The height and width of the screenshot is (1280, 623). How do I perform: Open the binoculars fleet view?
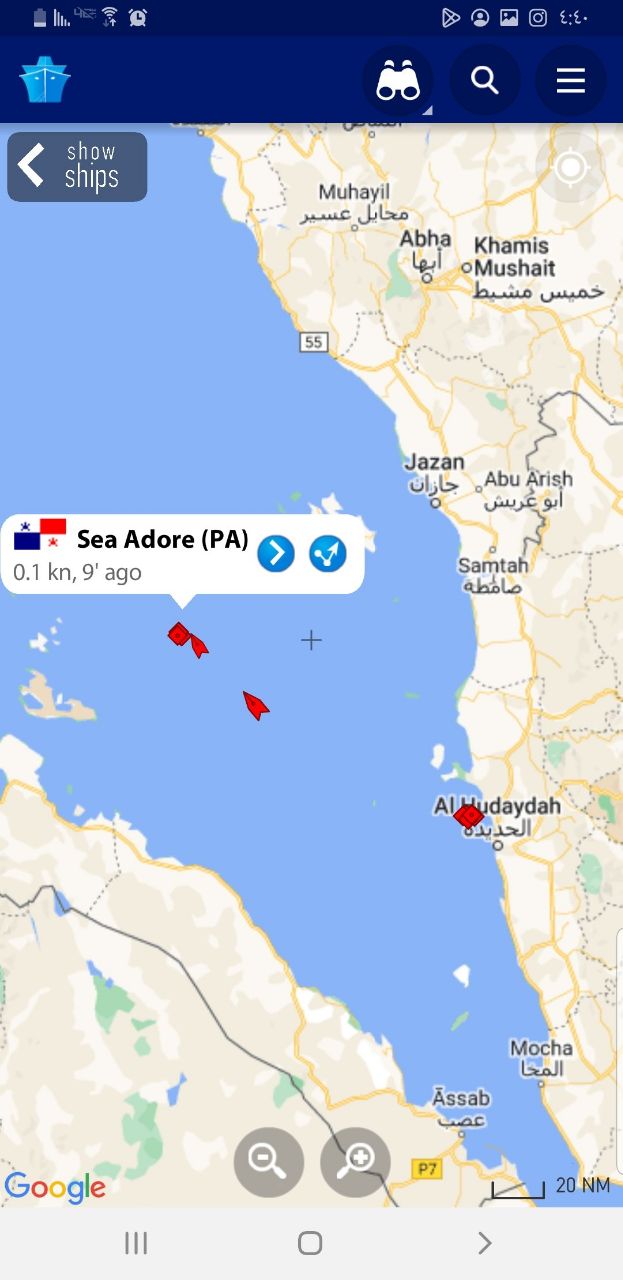tap(398, 81)
